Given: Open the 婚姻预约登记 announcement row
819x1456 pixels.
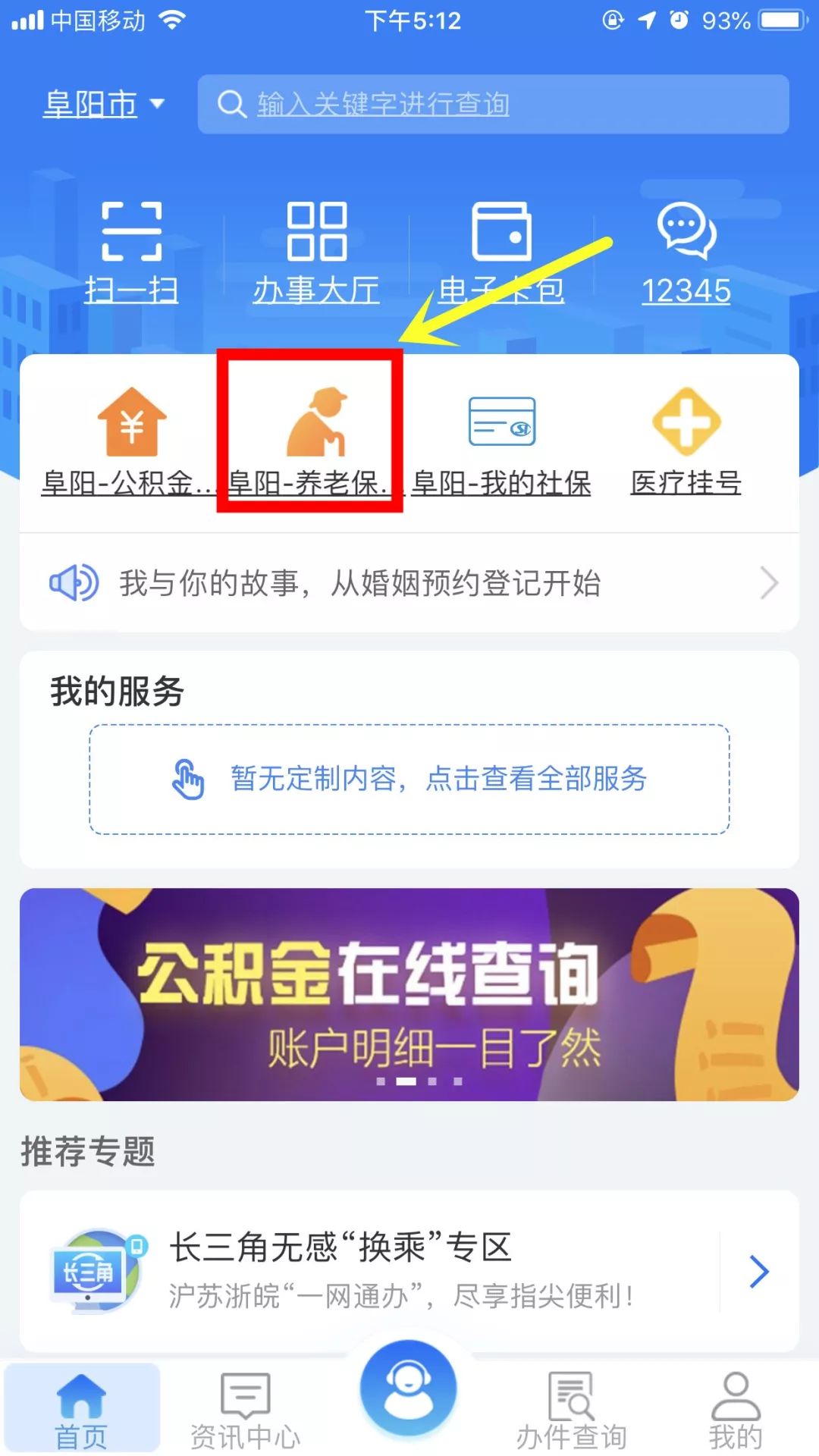Looking at the screenshot, I should pos(409,583).
